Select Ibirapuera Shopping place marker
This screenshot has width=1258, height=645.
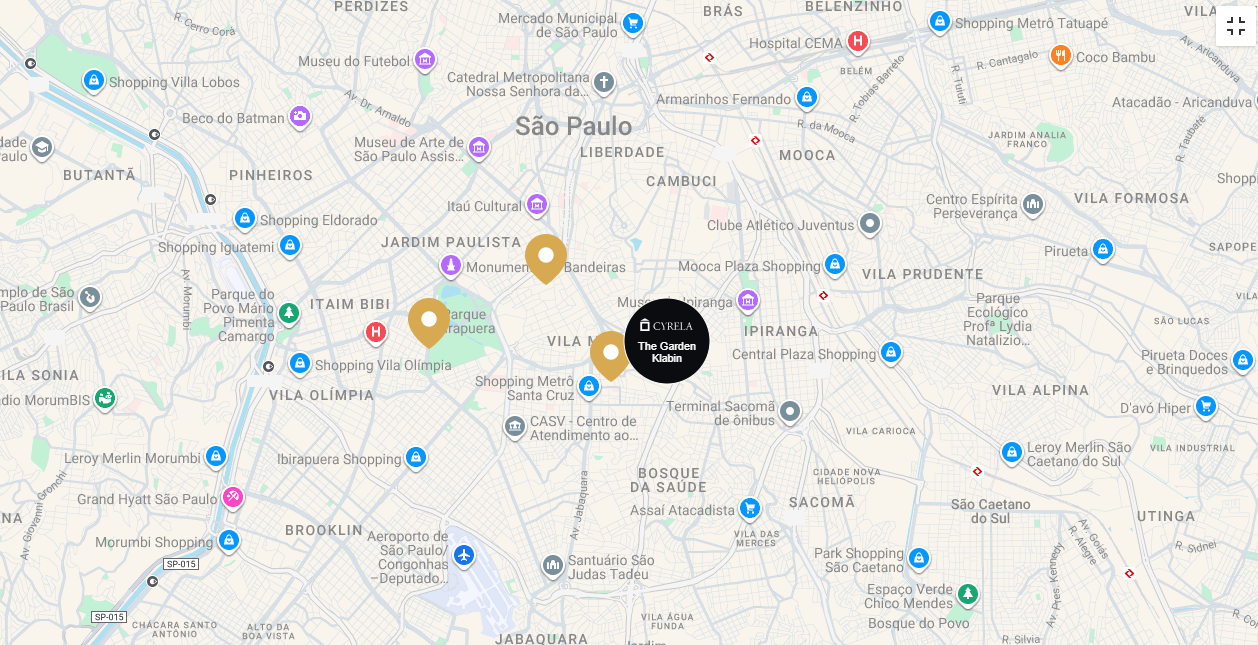[x=416, y=459]
